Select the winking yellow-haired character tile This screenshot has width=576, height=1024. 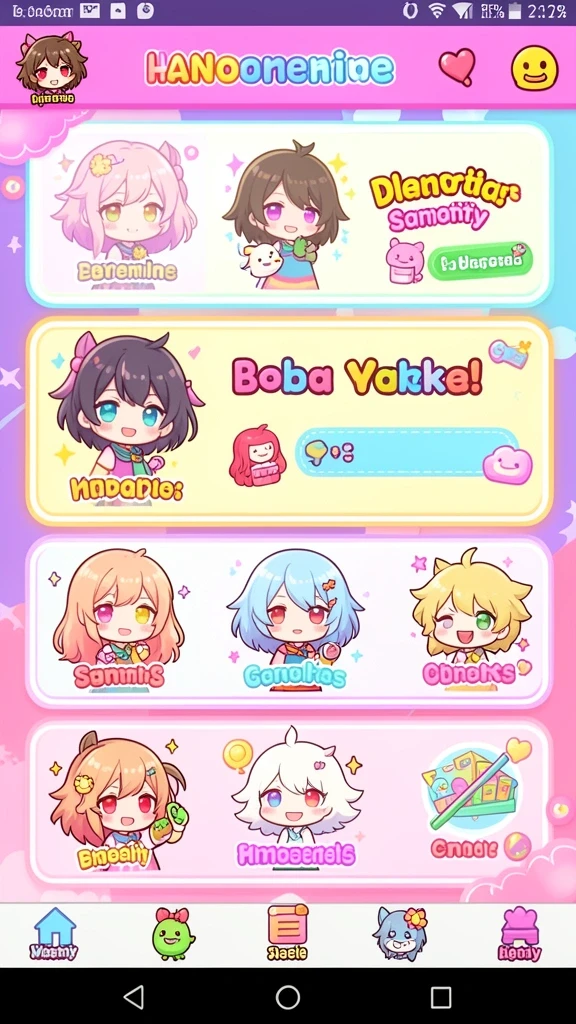(x=469, y=618)
